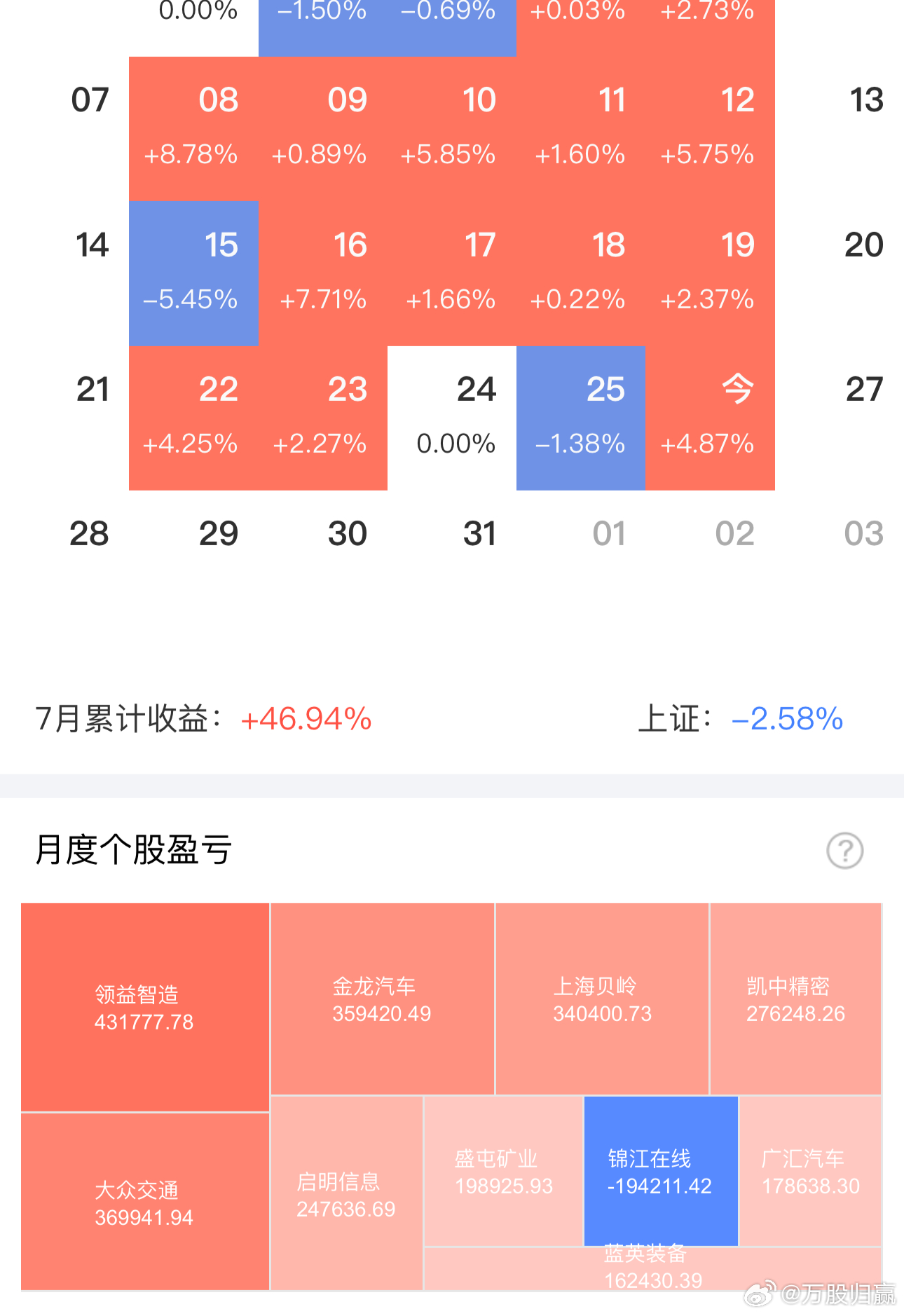
Task: Open the 领益智造 profit tile
Action: coord(145,1007)
